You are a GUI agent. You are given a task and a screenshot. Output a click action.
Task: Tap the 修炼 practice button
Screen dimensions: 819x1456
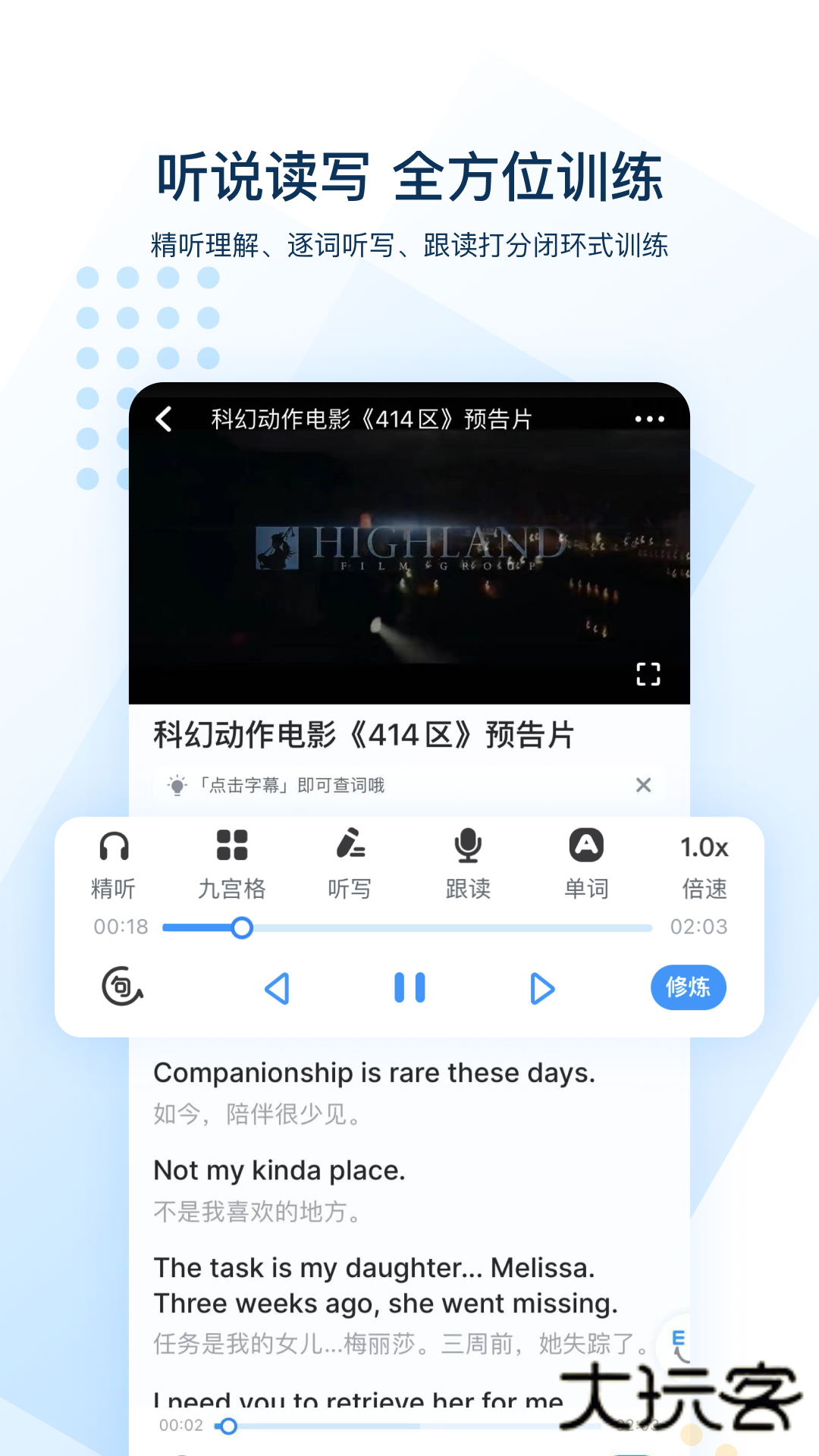[x=688, y=987]
